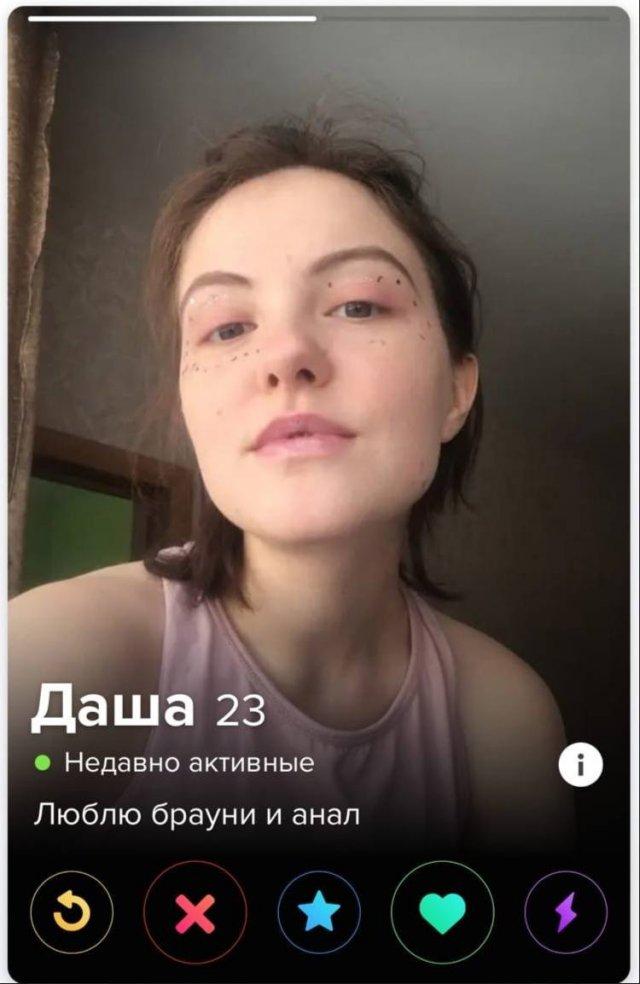Activate Boost with the lightning bolt
640x984 pixels.
point(566,912)
